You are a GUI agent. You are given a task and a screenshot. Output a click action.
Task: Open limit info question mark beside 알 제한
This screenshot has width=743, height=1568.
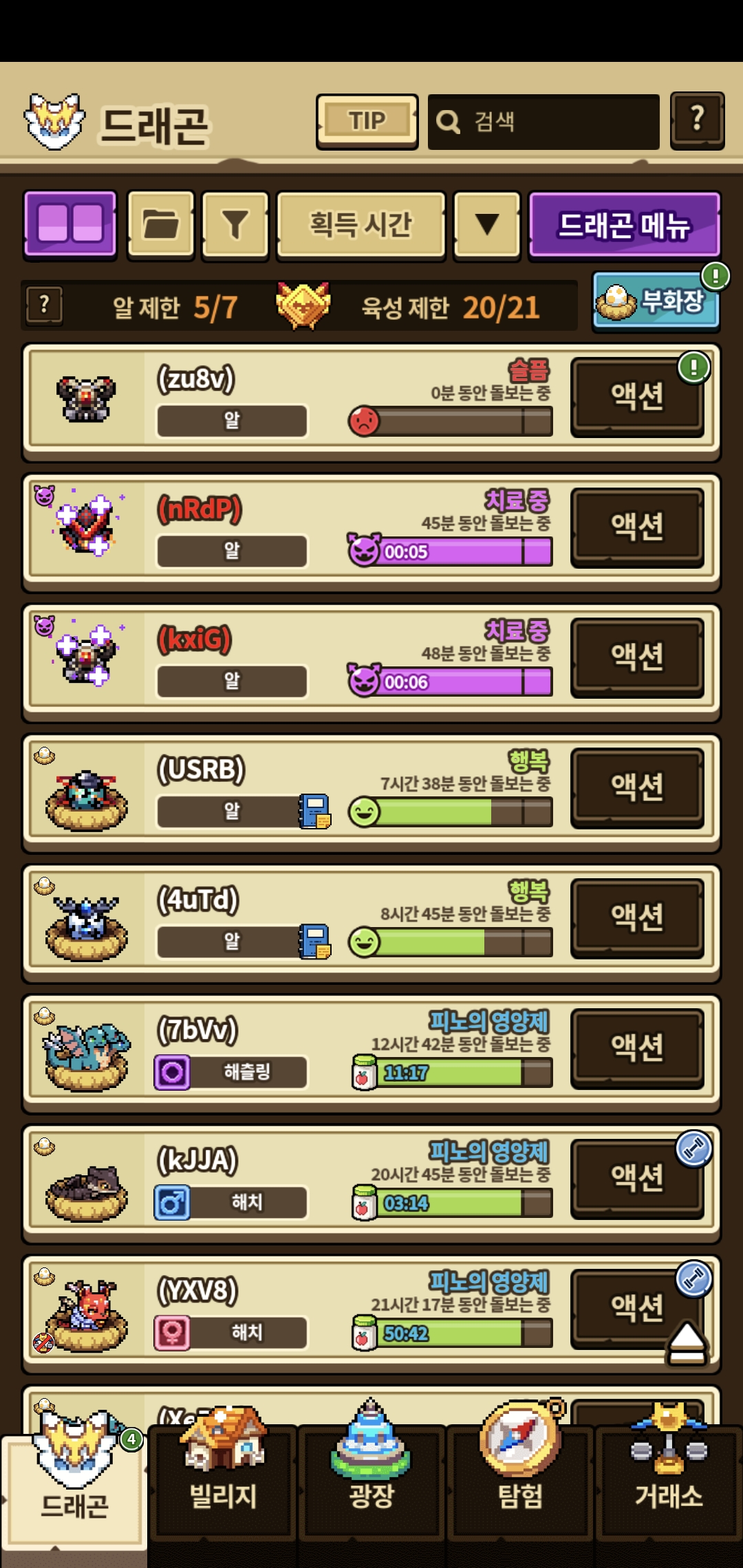pos(44,305)
